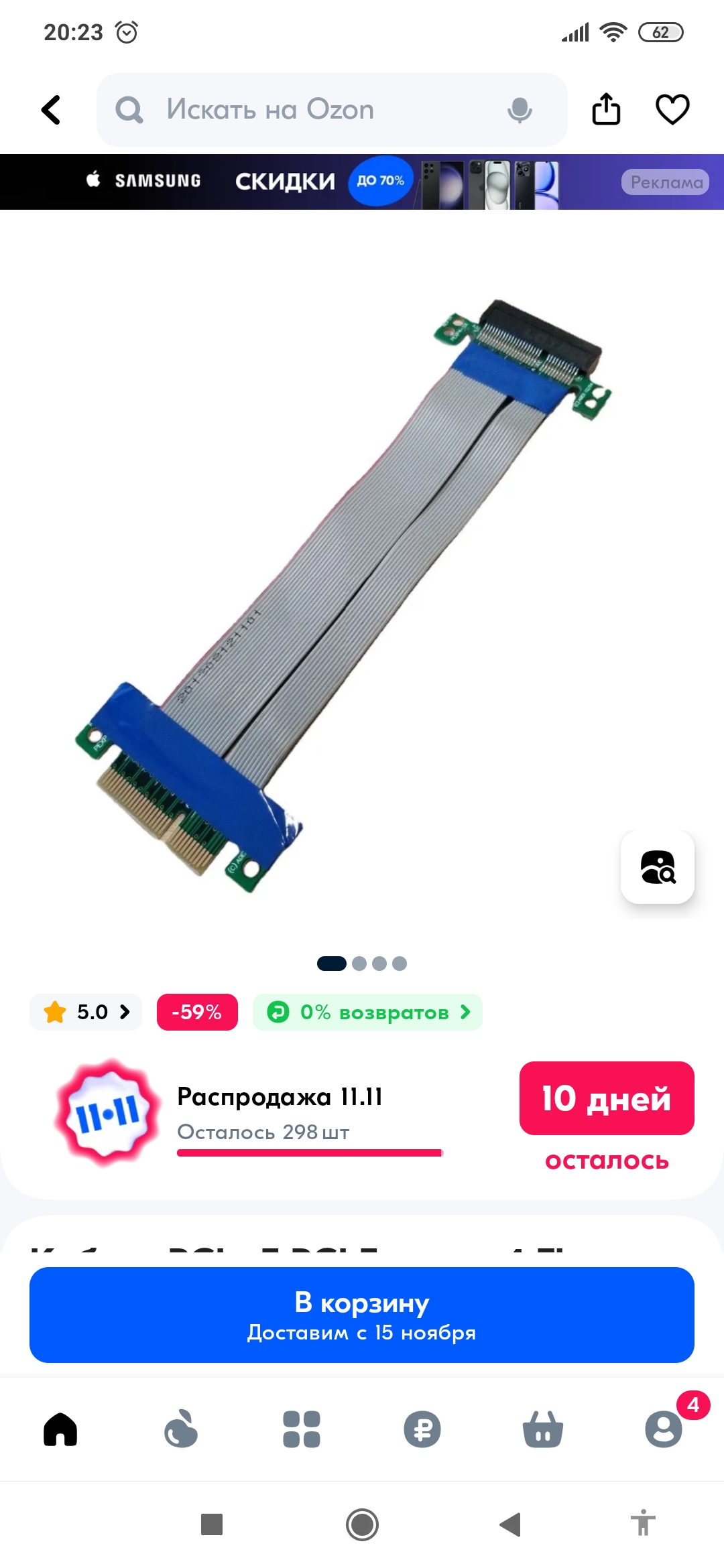Viewport: 724px width, 1568px height.
Task: Open recent apps with the square button
Action: (212, 1524)
